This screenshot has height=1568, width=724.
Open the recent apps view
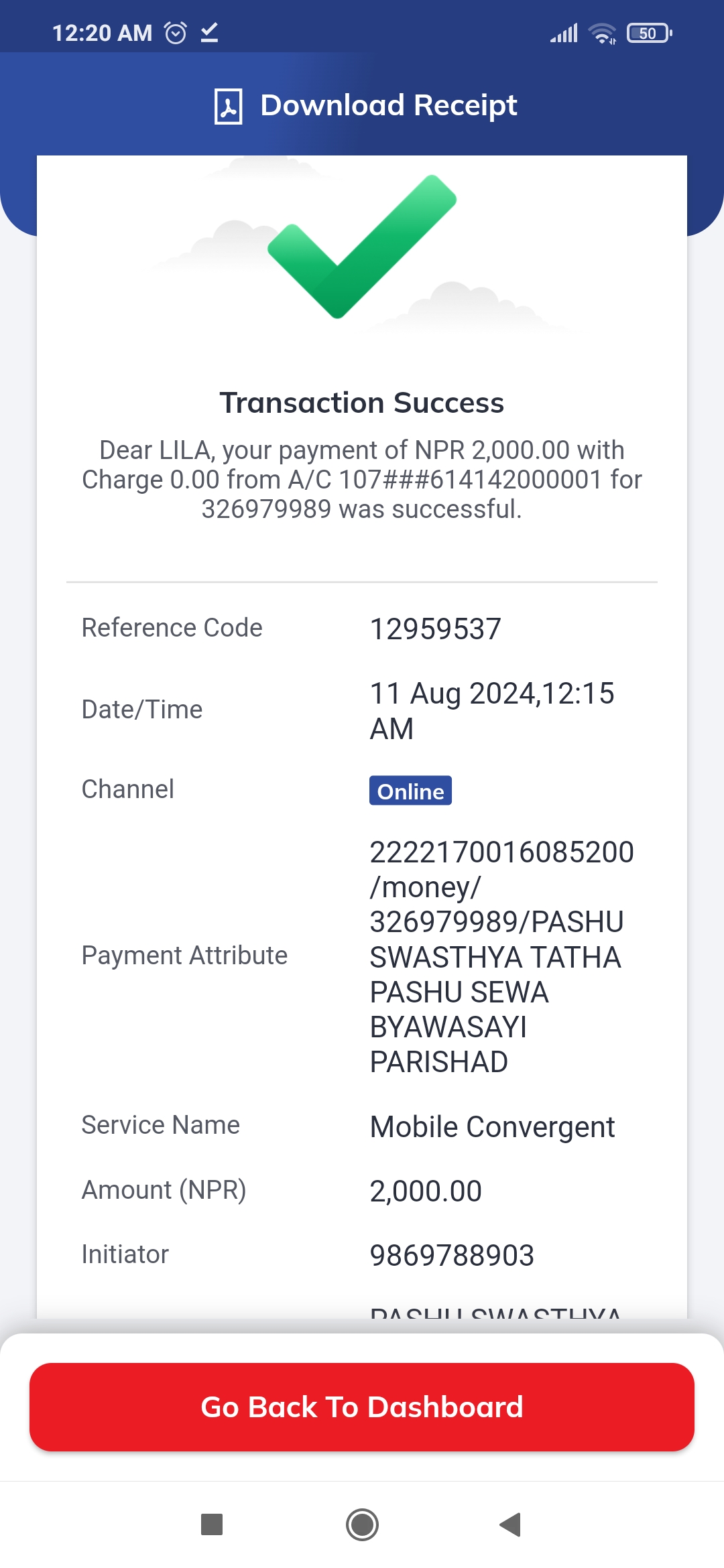[212, 1524]
